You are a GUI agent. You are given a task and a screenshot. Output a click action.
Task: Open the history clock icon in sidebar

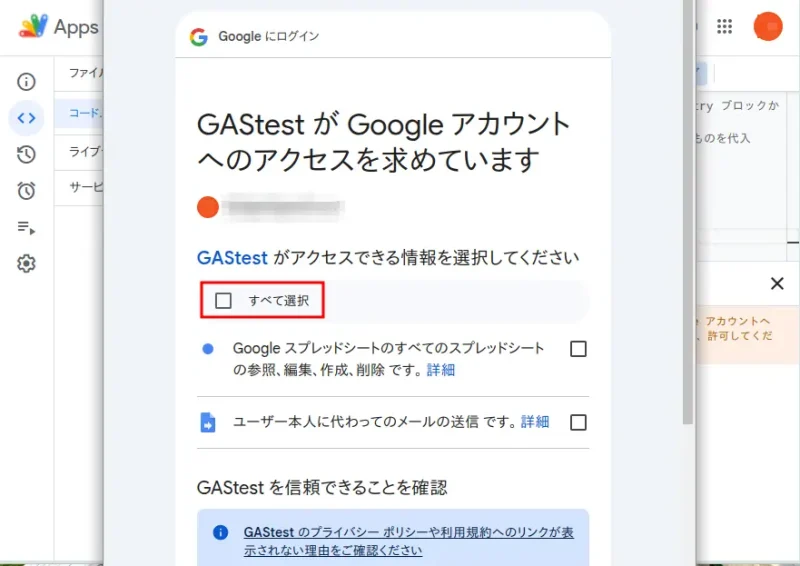27,154
